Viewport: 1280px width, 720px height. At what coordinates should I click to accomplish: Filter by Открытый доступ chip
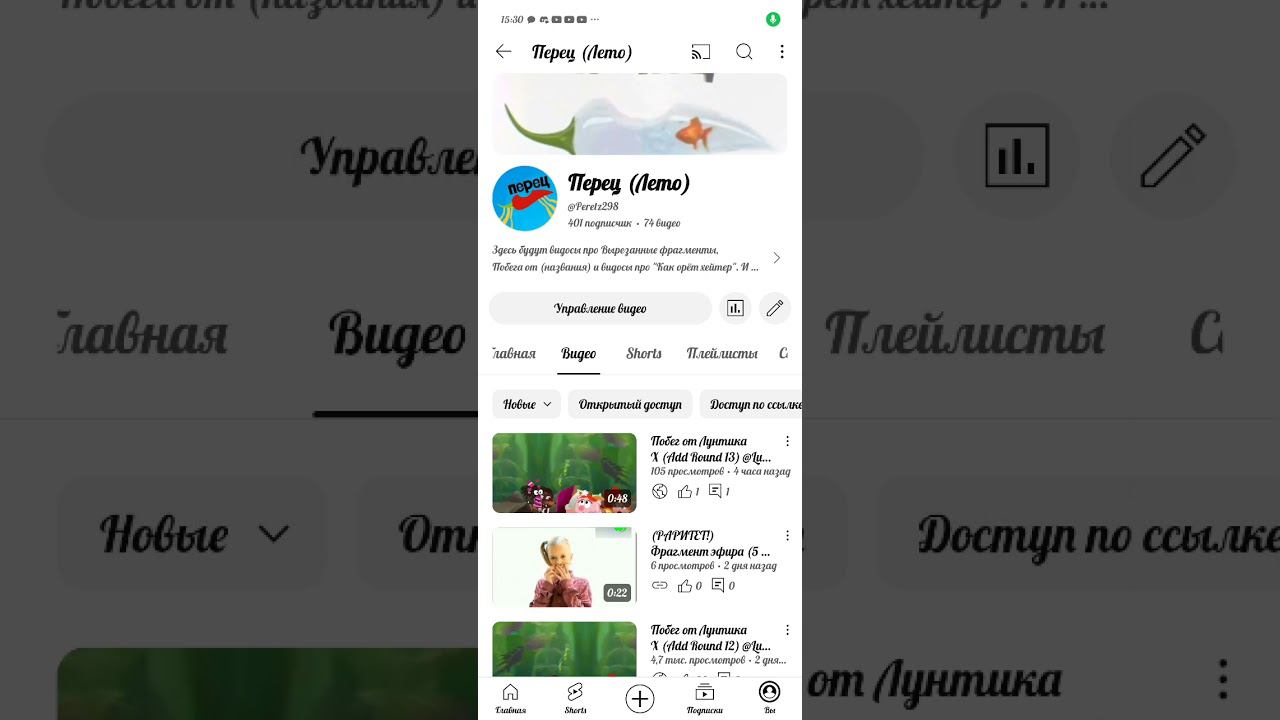[630, 404]
